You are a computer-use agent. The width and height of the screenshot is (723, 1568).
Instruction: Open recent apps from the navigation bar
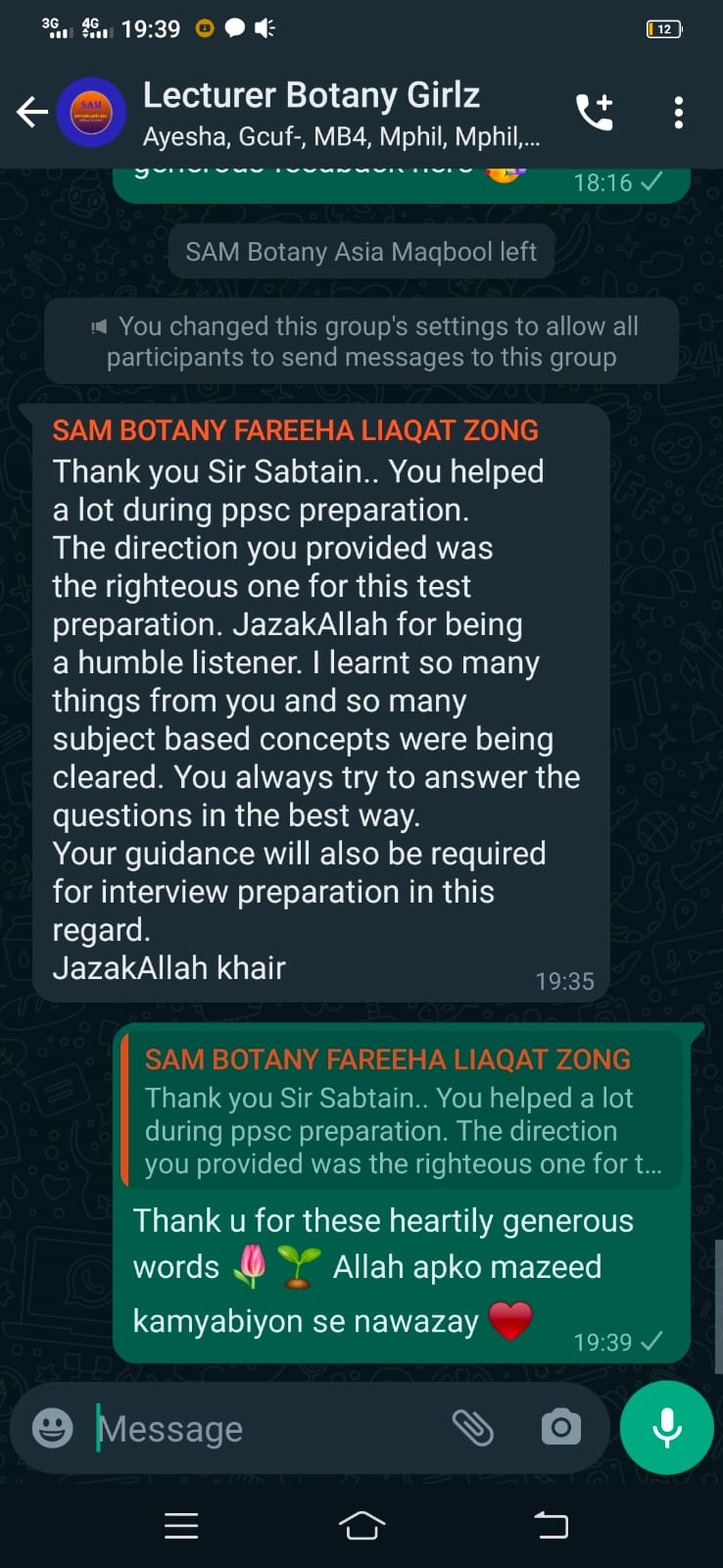[181, 1525]
